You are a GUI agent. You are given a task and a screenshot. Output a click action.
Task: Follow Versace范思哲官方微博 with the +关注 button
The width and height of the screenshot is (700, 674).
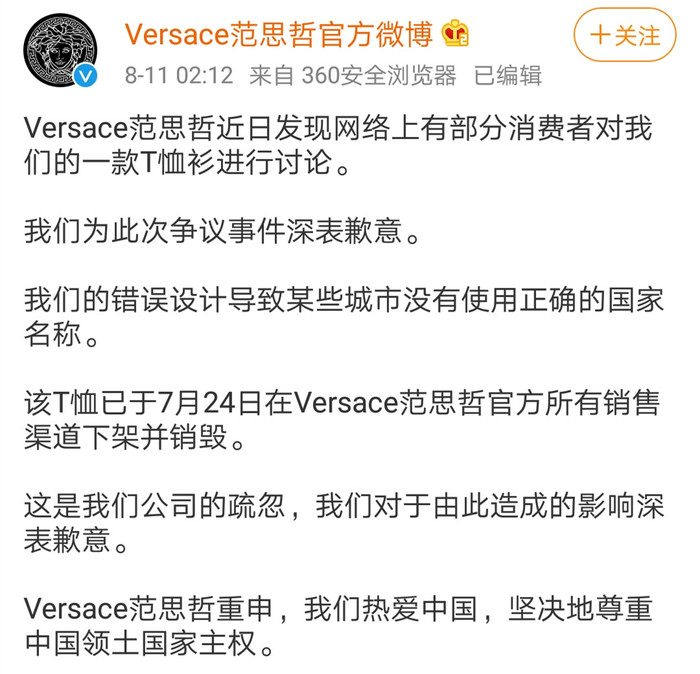click(625, 35)
